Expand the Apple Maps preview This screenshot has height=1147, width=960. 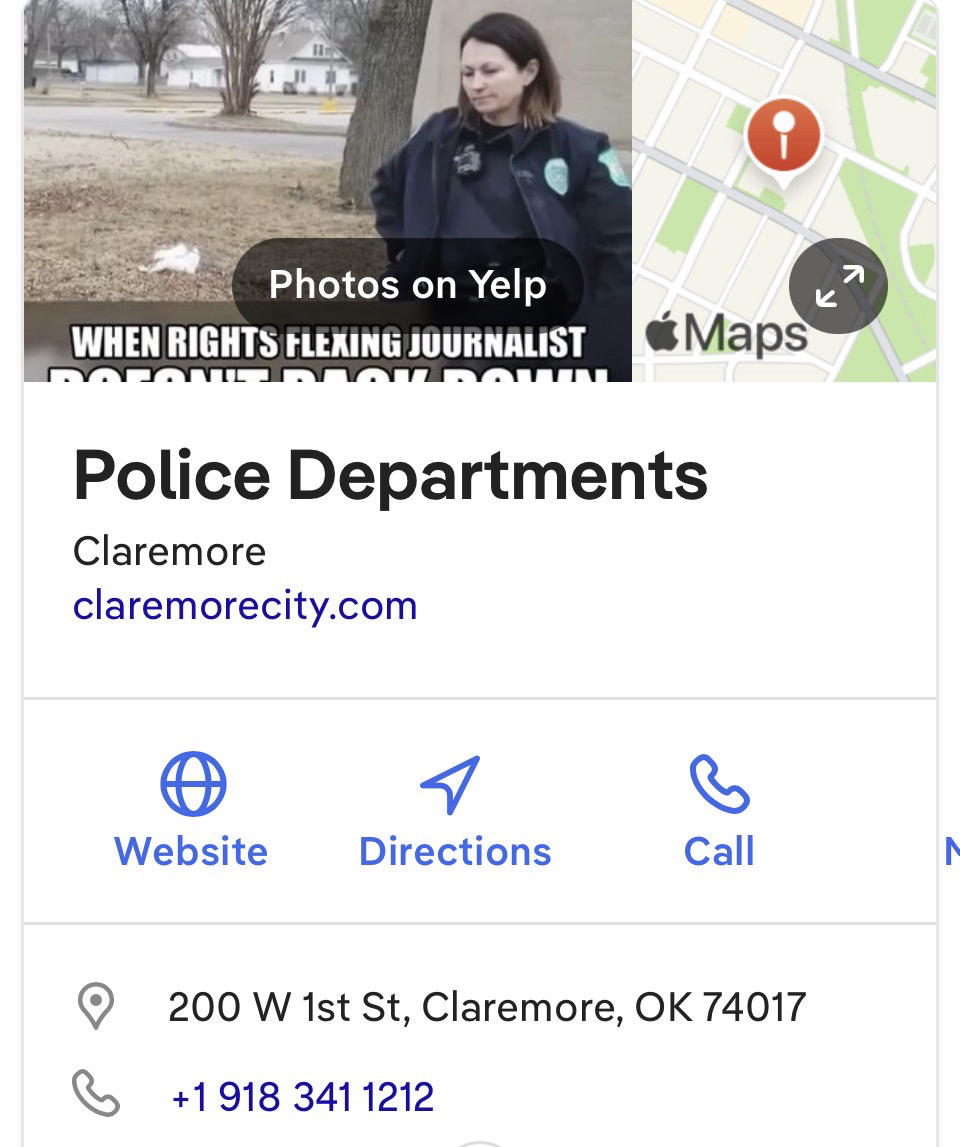click(838, 286)
